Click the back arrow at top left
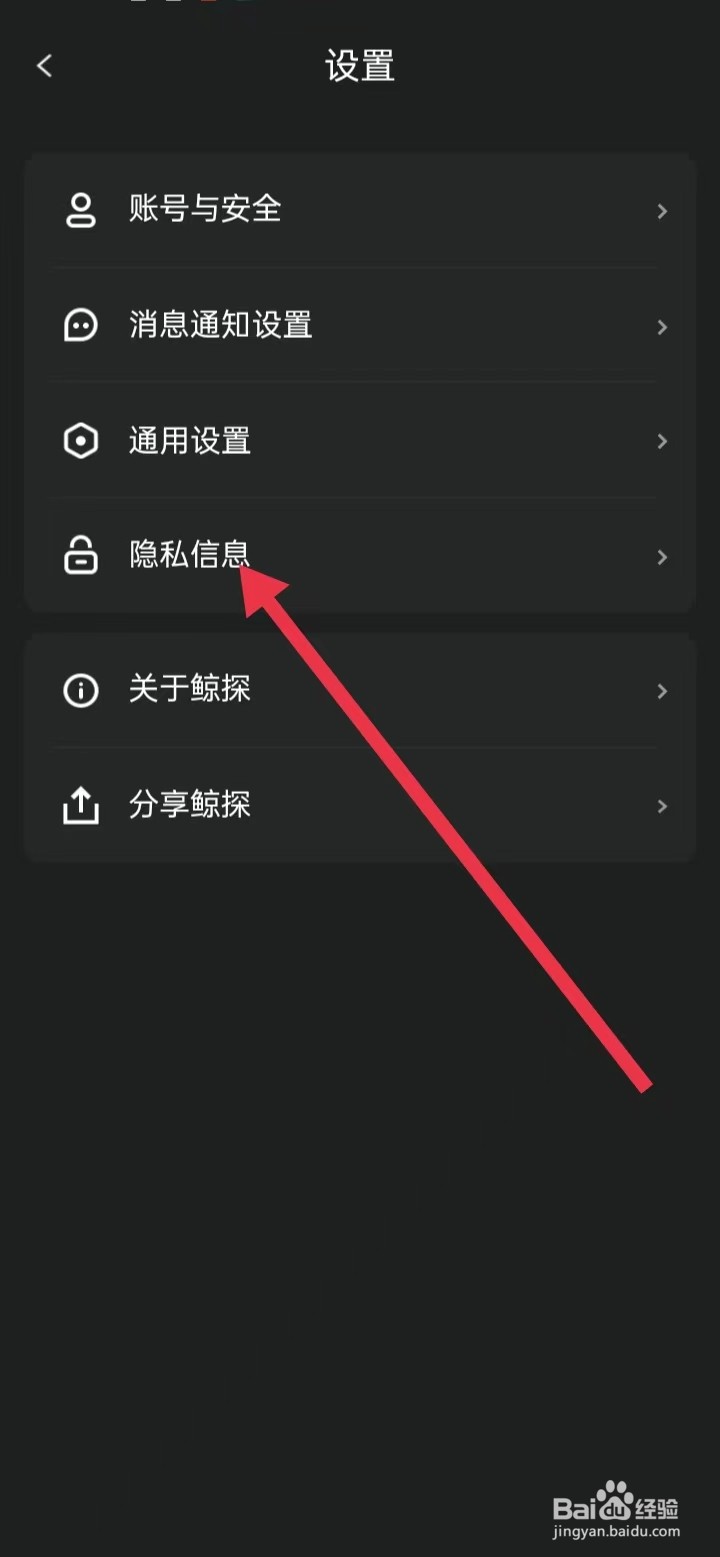This screenshot has height=1557, width=720. point(44,65)
